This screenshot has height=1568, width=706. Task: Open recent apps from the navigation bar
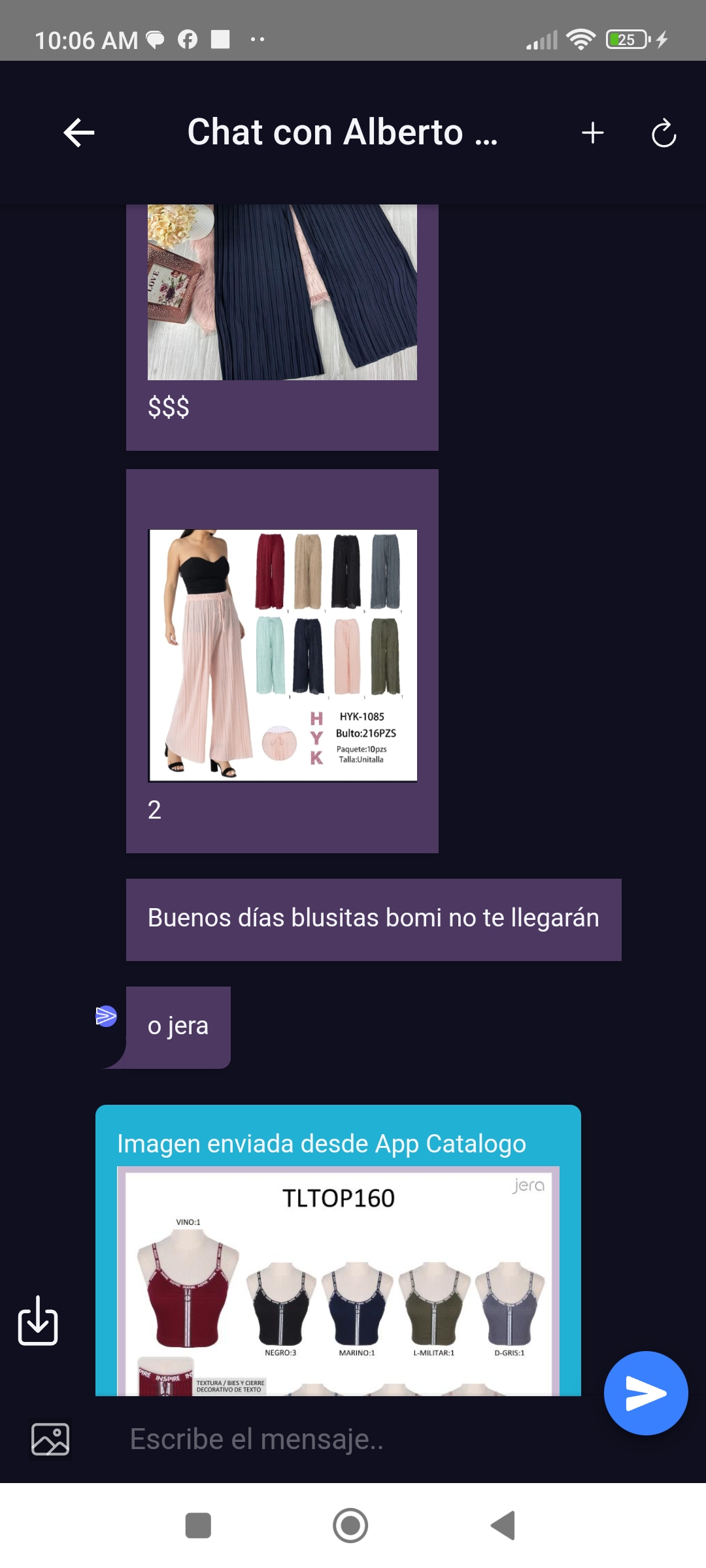click(198, 1526)
